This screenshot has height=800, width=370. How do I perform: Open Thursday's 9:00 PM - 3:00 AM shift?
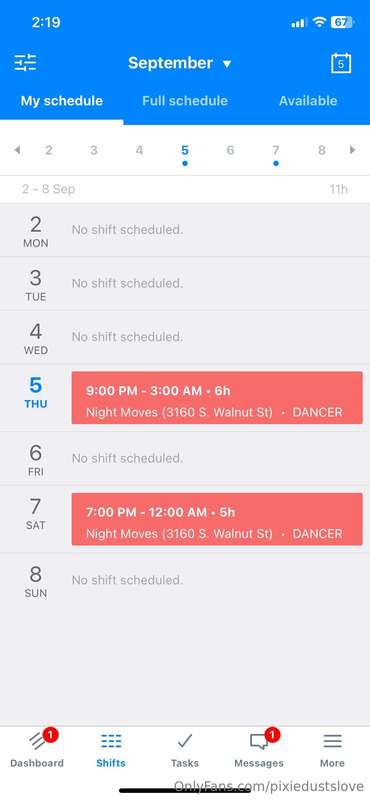[217, 398]
